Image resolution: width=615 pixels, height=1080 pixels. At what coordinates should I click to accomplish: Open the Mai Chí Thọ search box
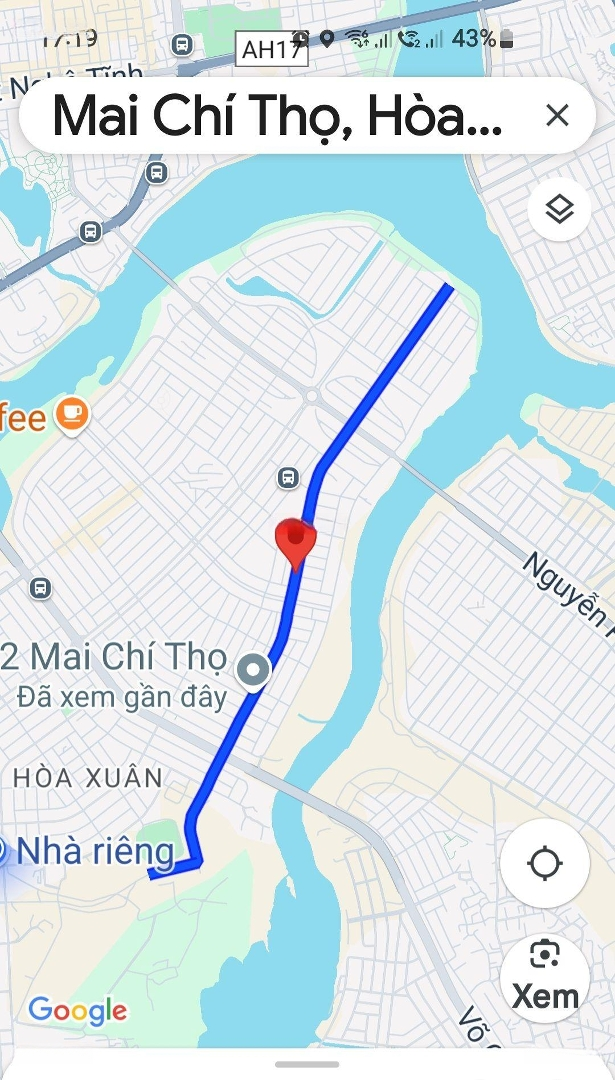277,117
